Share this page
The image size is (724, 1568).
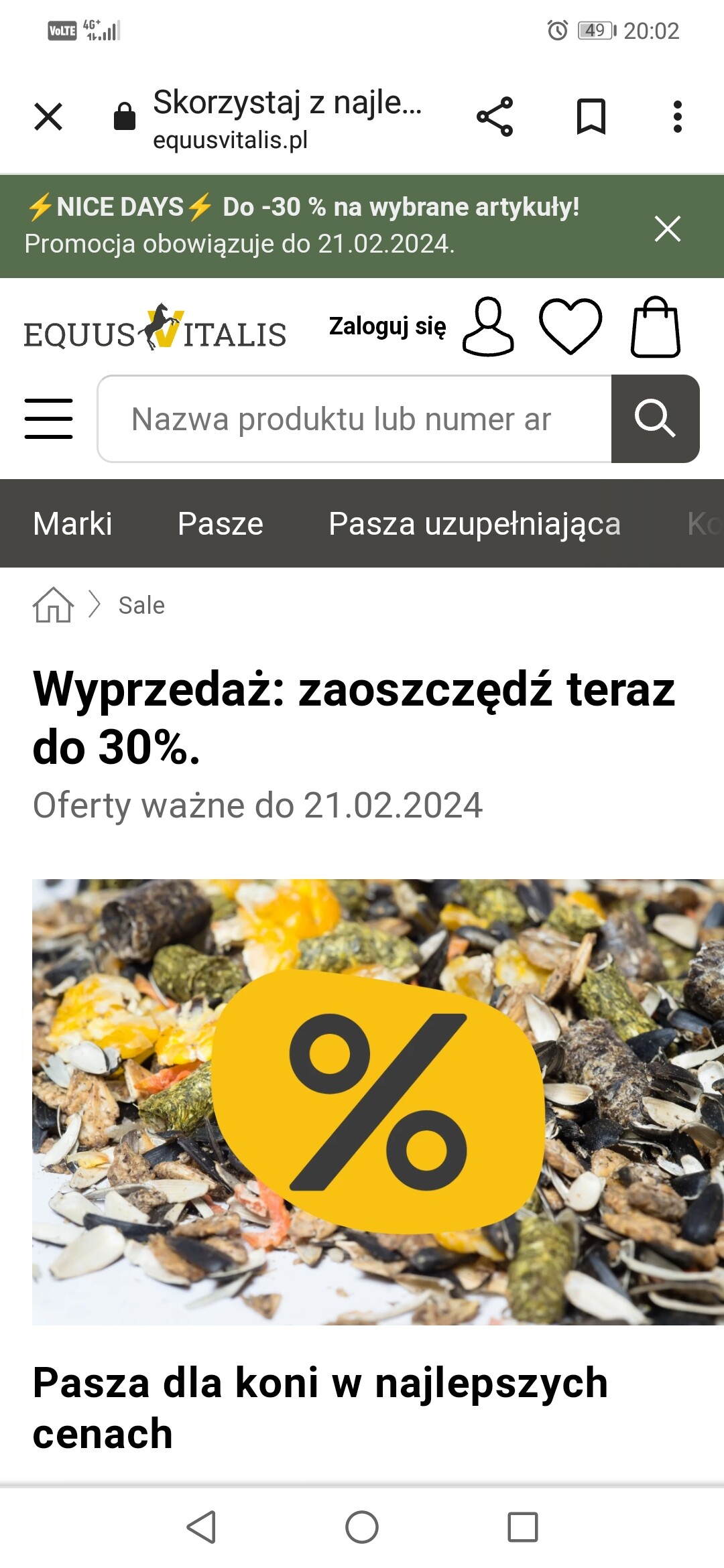click(x=495, y=117)
